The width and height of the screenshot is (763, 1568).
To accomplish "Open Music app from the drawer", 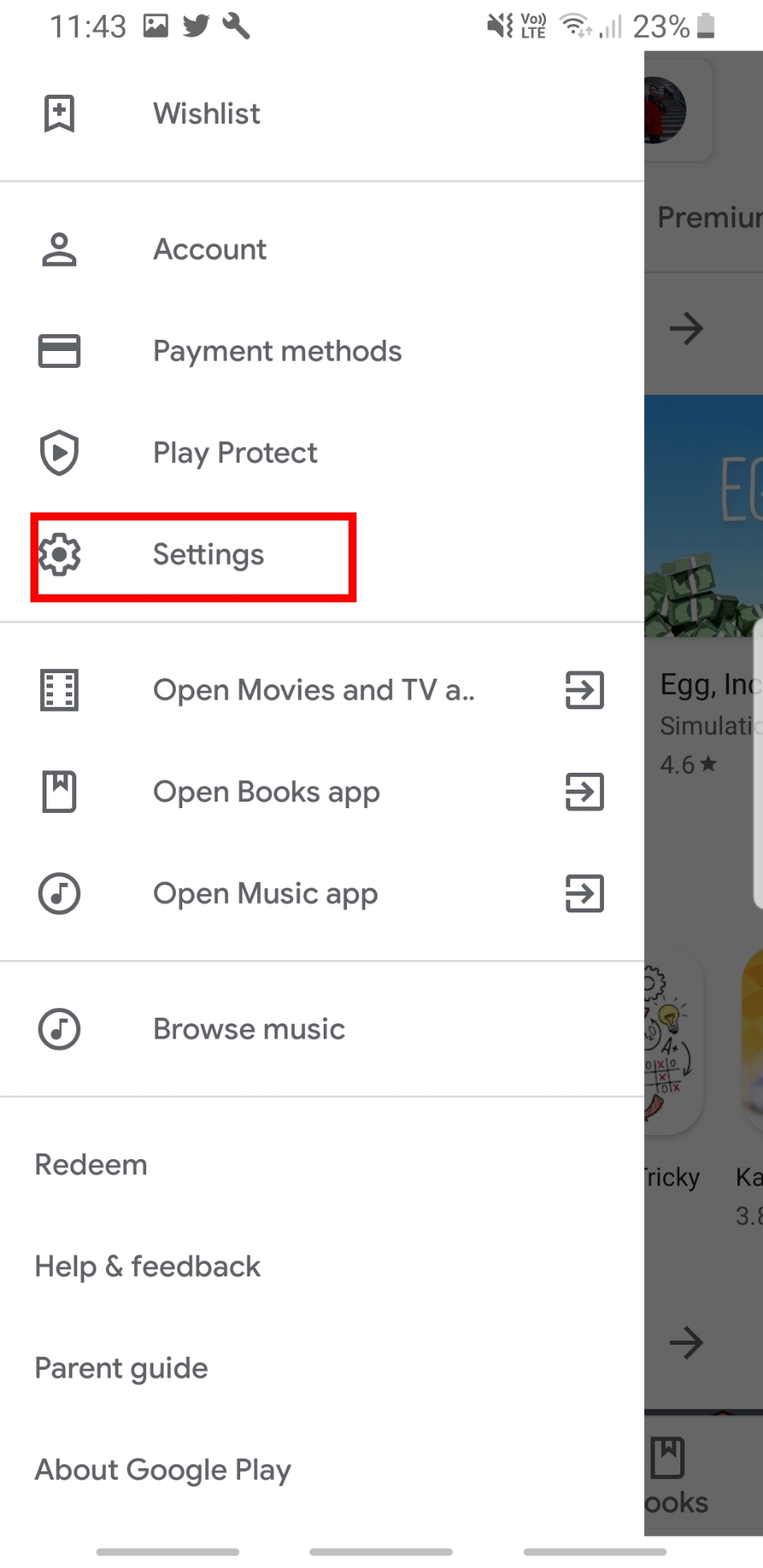I will coord(321,893).
